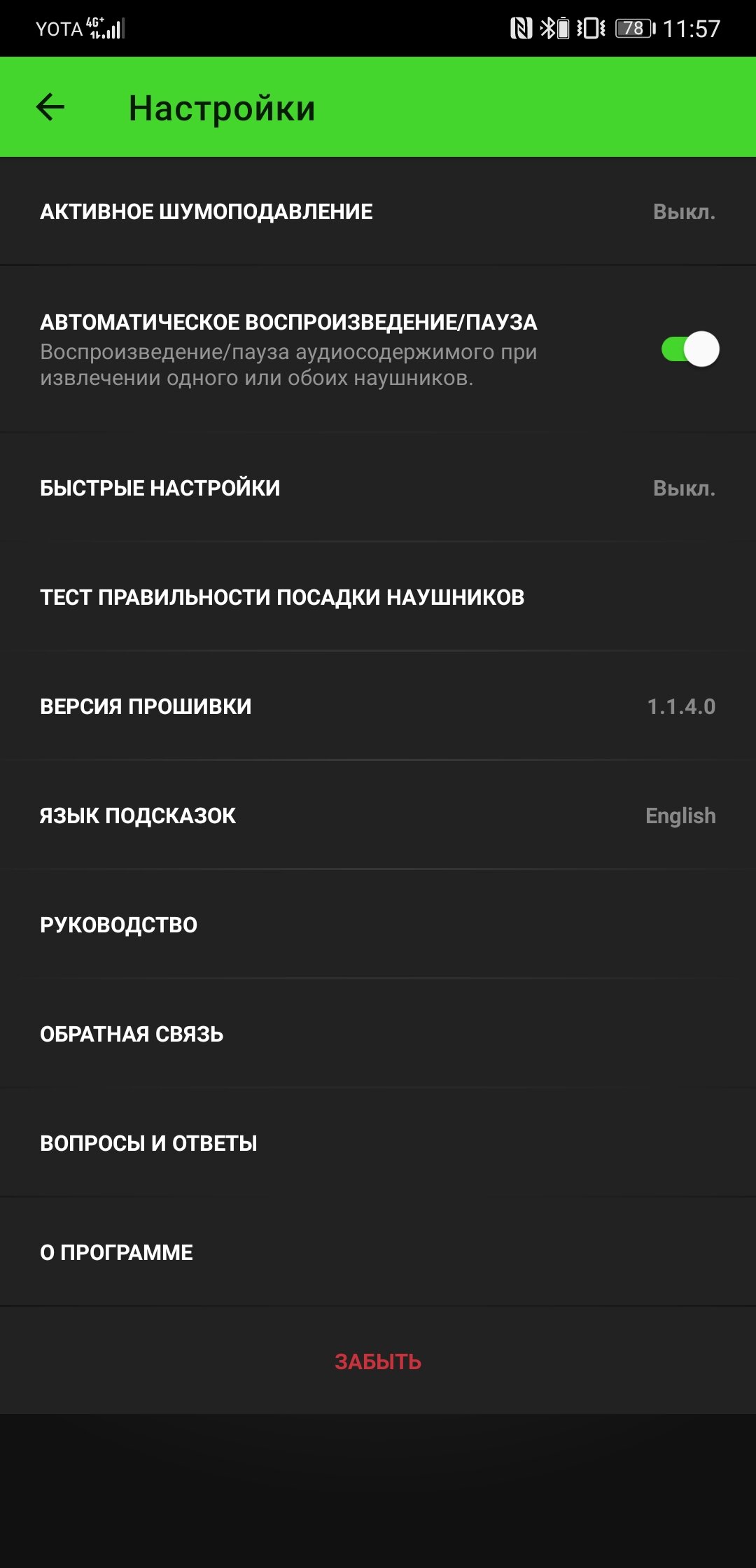
Task: Change Язык подсказок from English
Action: point(378,815)
